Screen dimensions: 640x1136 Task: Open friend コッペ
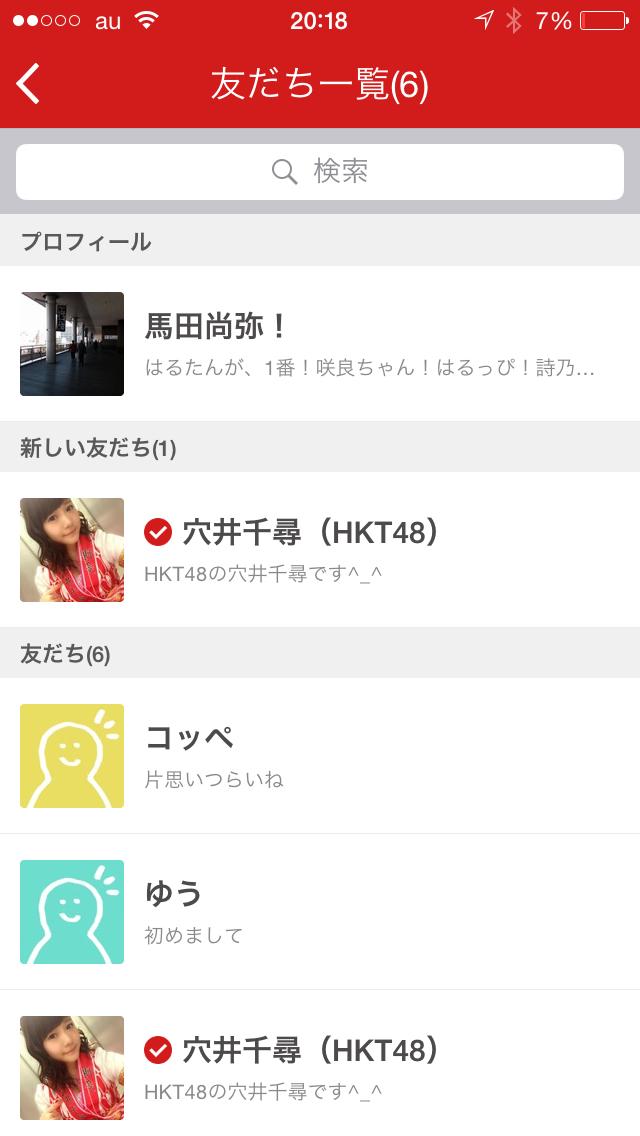click(320, 755)
